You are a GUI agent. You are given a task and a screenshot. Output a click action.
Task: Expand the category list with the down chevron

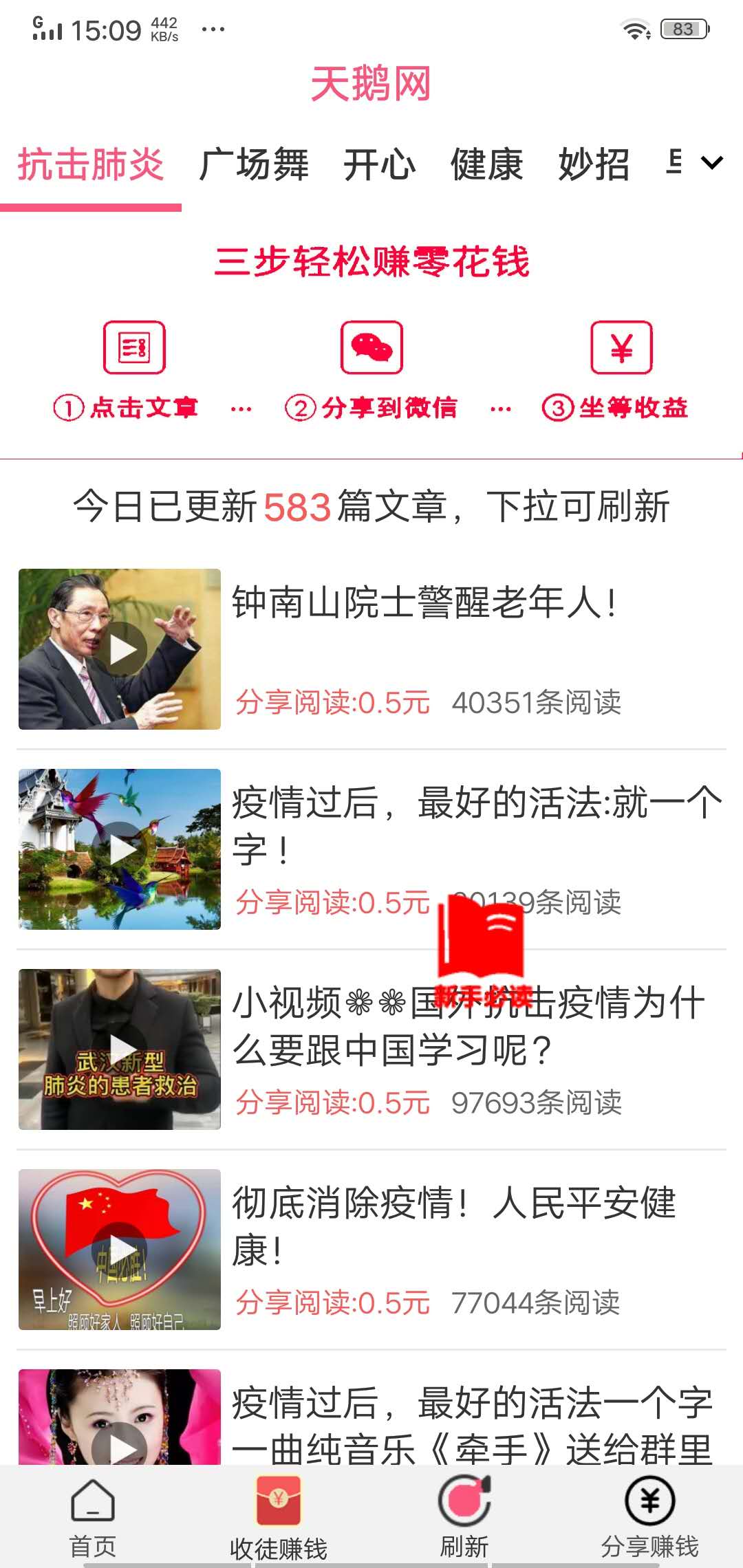click(712, 164)
